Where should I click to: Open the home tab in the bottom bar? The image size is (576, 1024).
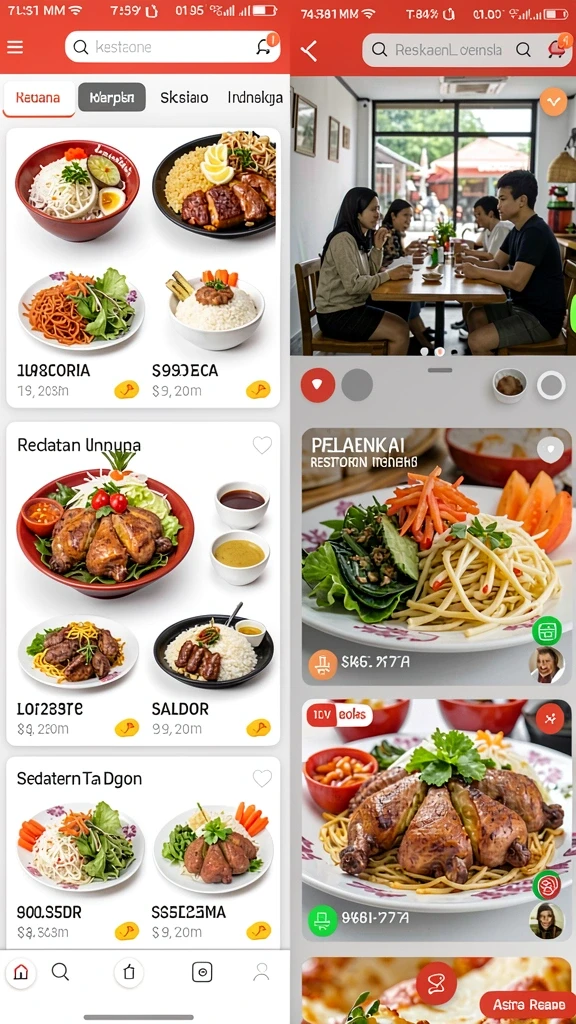pyautogui.click(x=21, y=972)
